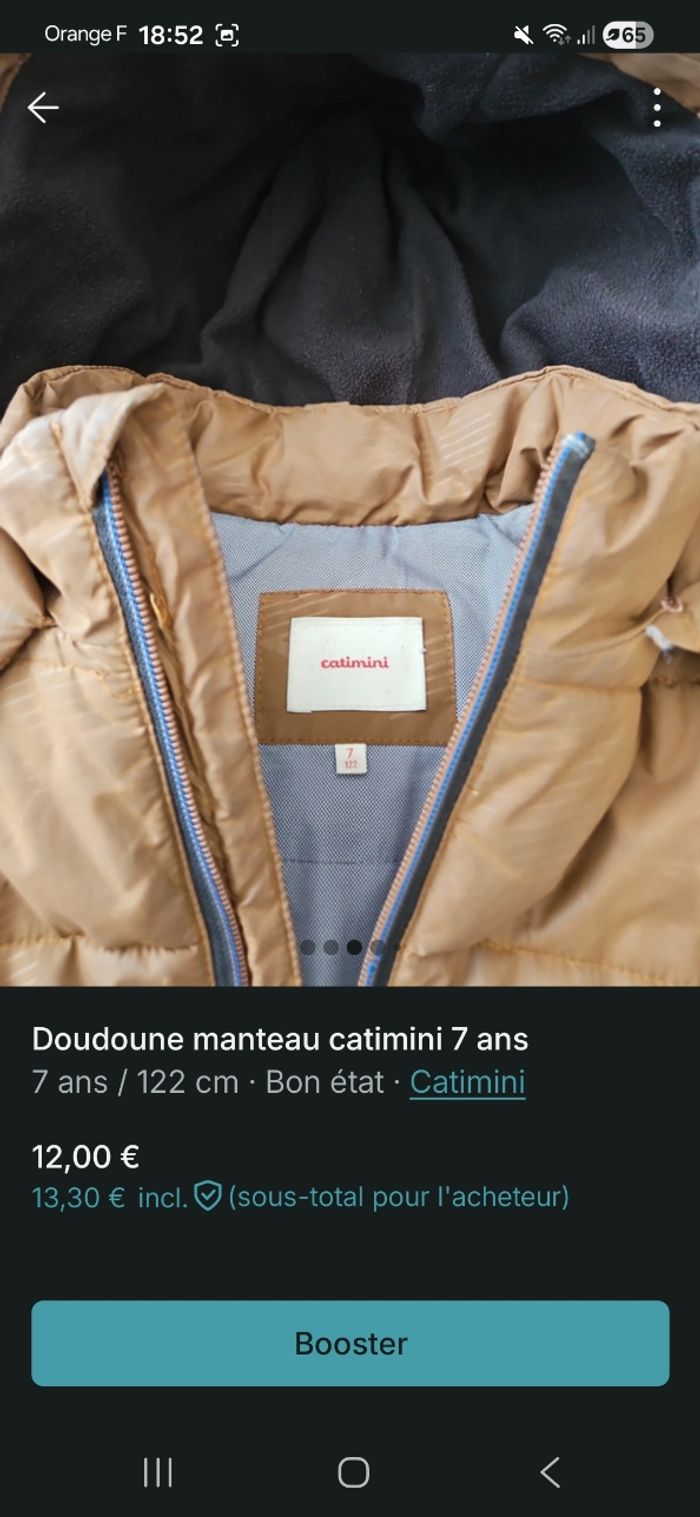Go to the home screen
This screenshot has height=1517, width=700.
(353, 1472)
